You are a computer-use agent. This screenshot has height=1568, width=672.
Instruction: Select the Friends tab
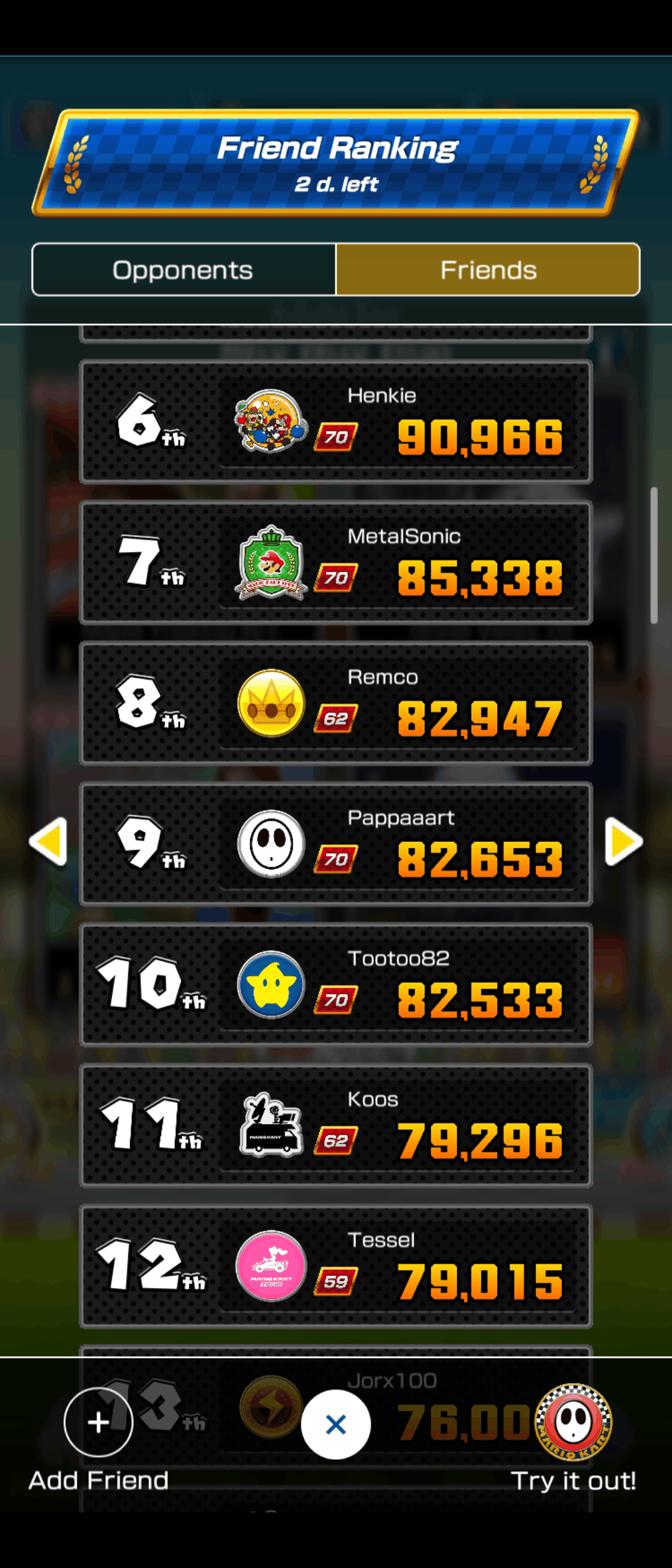[x=488, y=269]
